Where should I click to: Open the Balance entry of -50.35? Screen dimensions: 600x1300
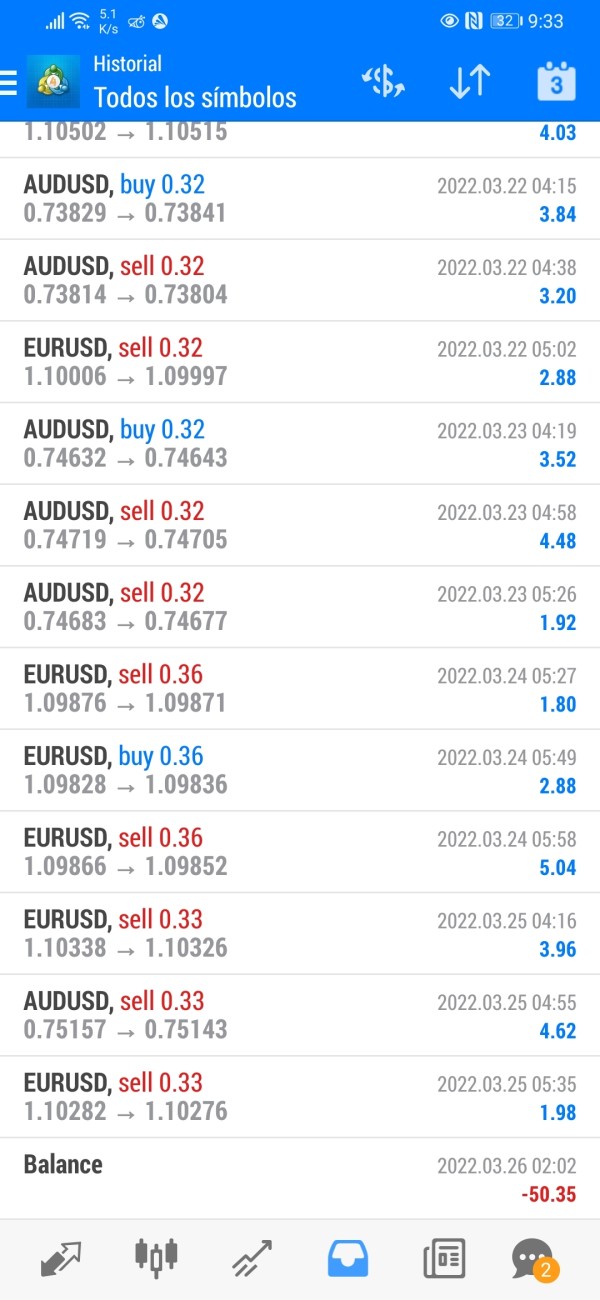tap(300, 1179)
